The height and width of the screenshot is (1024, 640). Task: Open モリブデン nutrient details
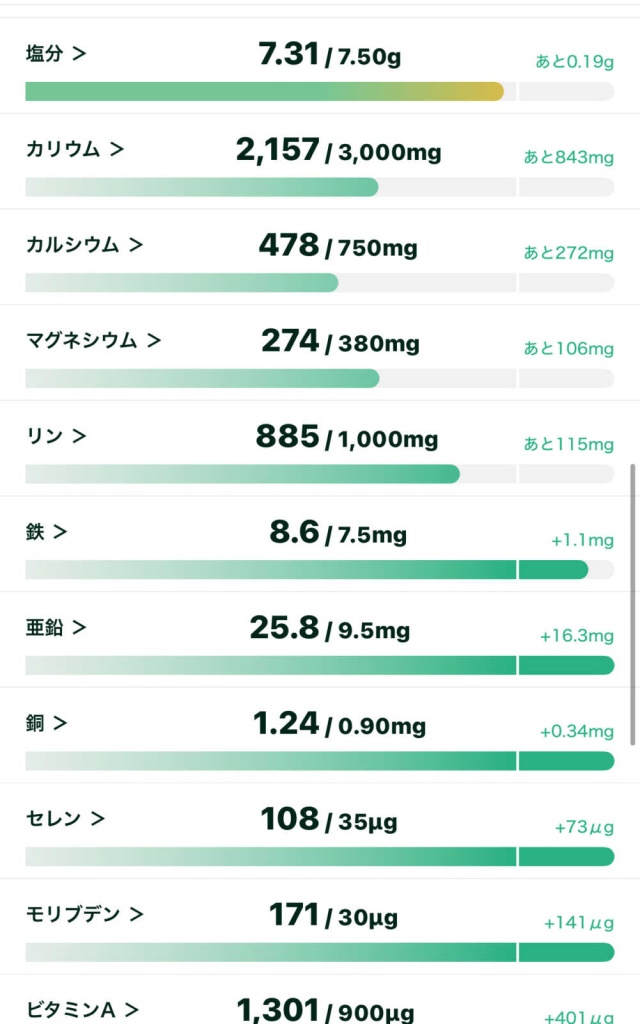click(x=84, y=914)
